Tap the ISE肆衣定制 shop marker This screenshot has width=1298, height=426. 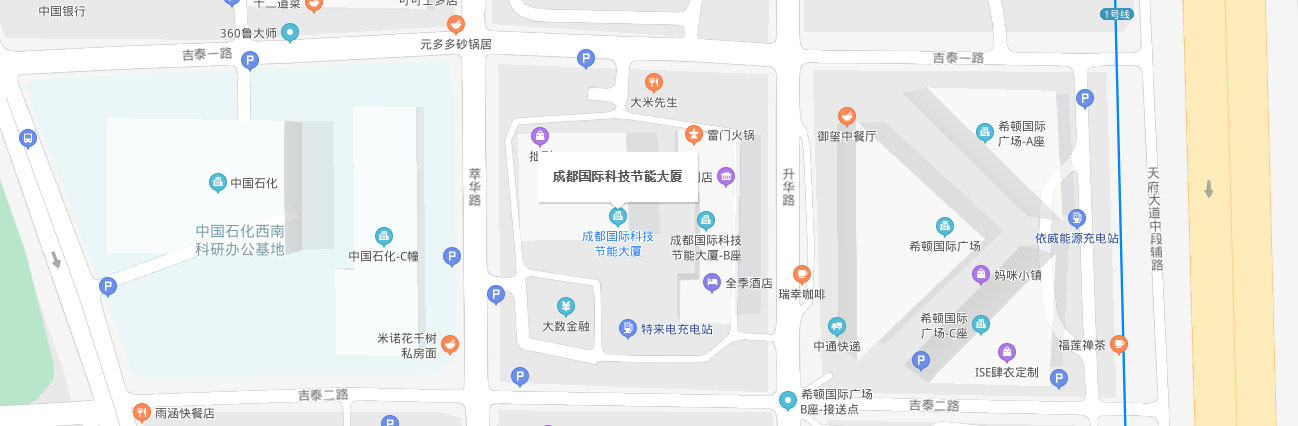1007,352
